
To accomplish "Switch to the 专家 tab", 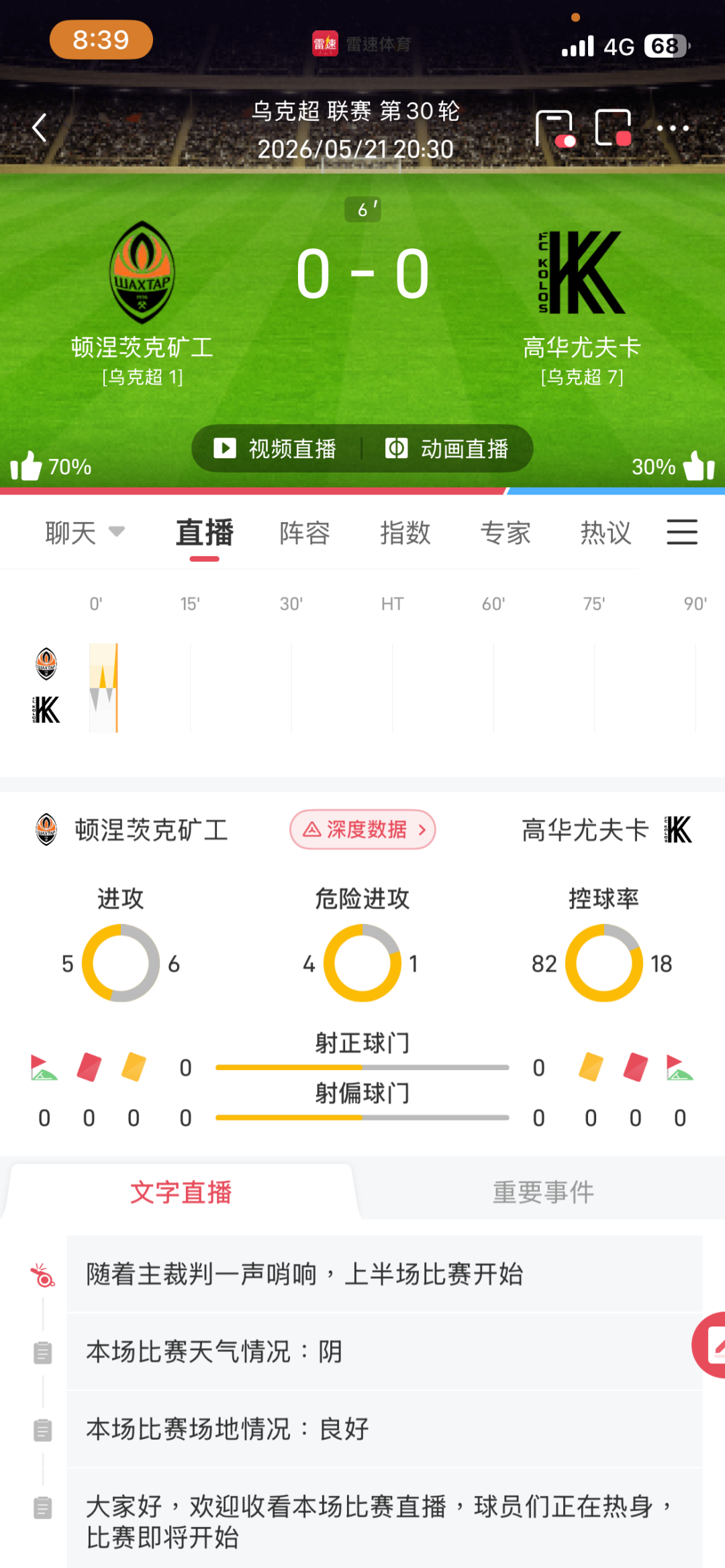I will point(505,533).
